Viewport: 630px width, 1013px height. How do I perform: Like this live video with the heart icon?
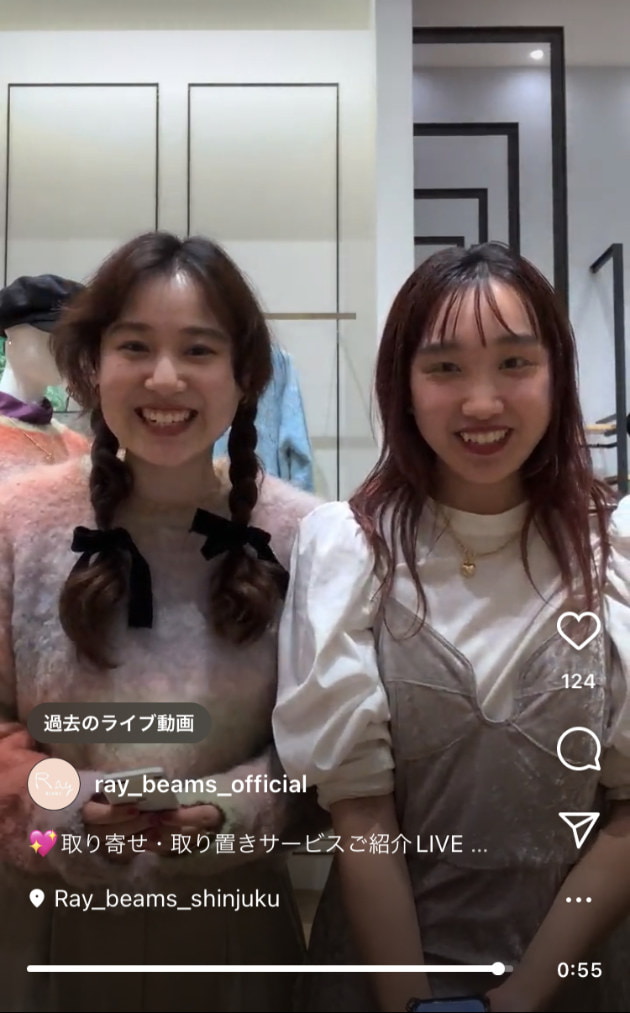[578, 631]
